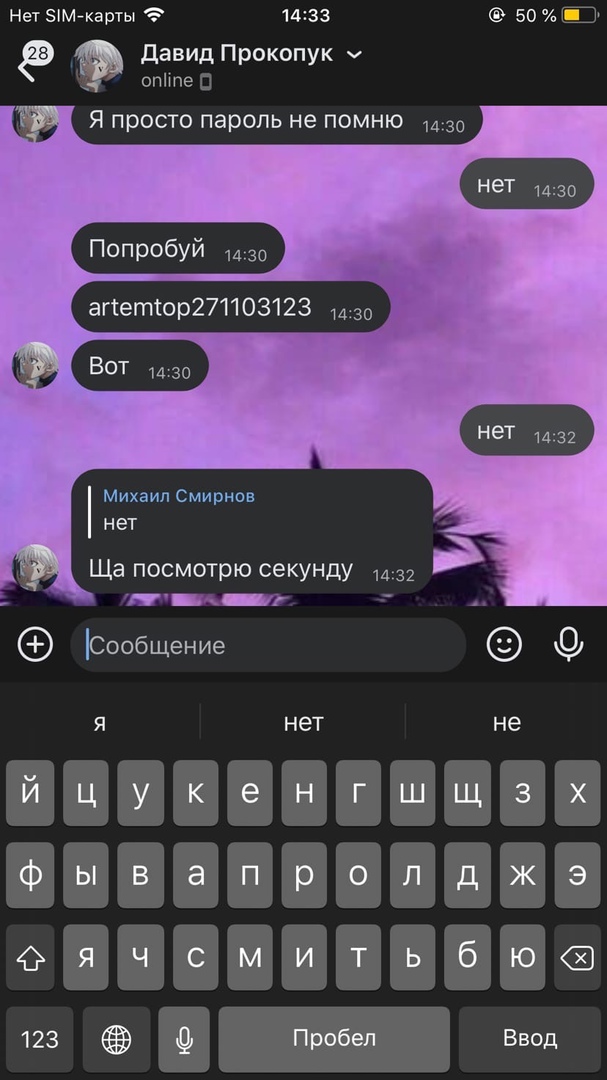The width and height of the screenshot is (607, 1080).
Task: Record a voice message with the microphone
Action: pyautogui.click(x=568, y=645)
